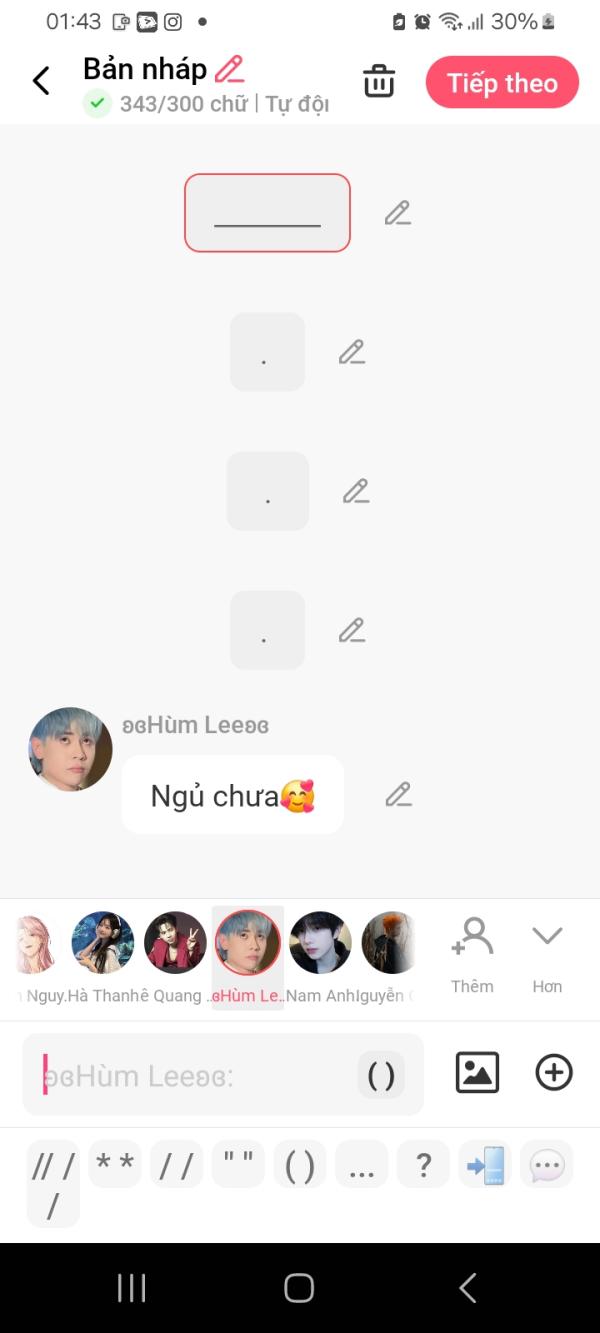
Task: Insert quotation marks shortcut
Action: pos(238,1165)
